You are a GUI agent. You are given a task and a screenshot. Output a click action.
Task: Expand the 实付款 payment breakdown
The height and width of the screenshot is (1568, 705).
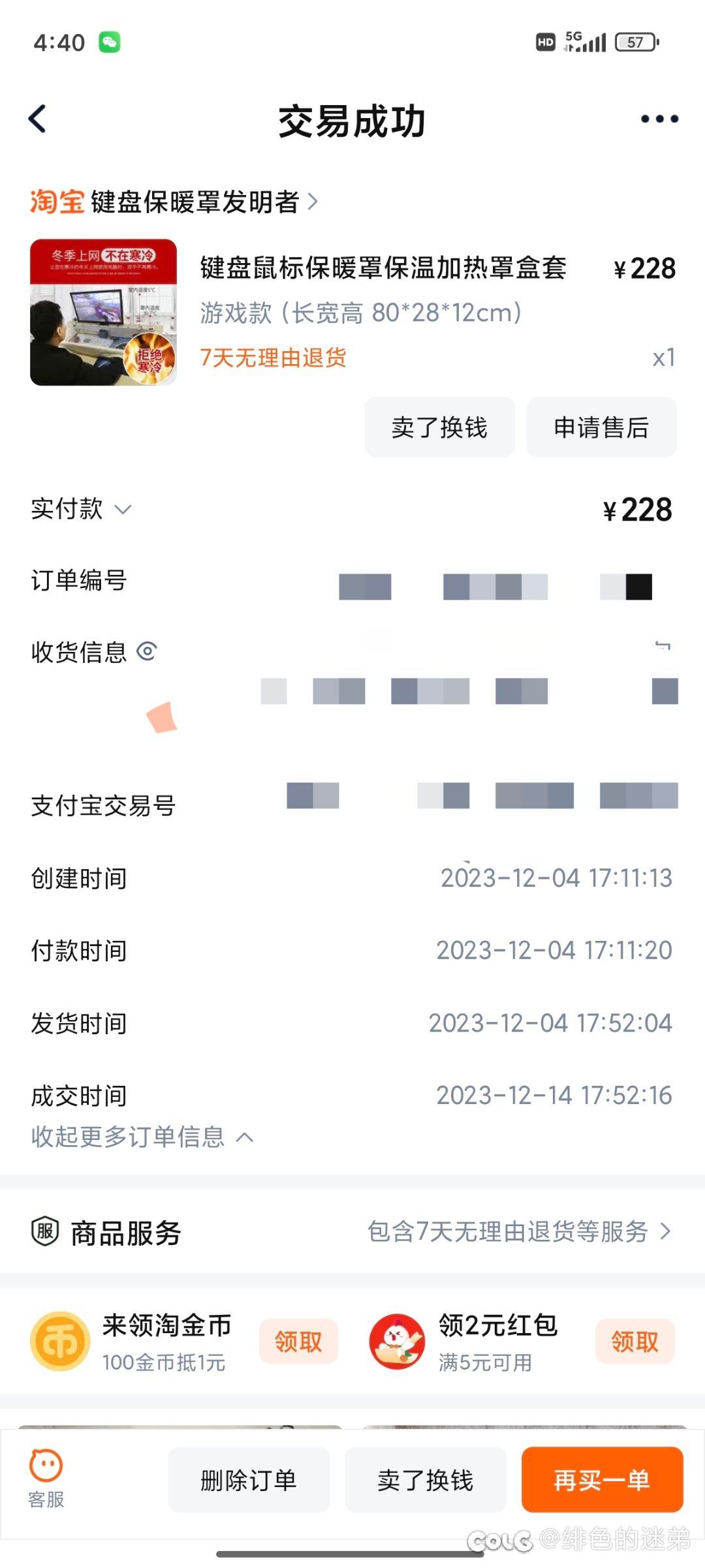point(82,509)
